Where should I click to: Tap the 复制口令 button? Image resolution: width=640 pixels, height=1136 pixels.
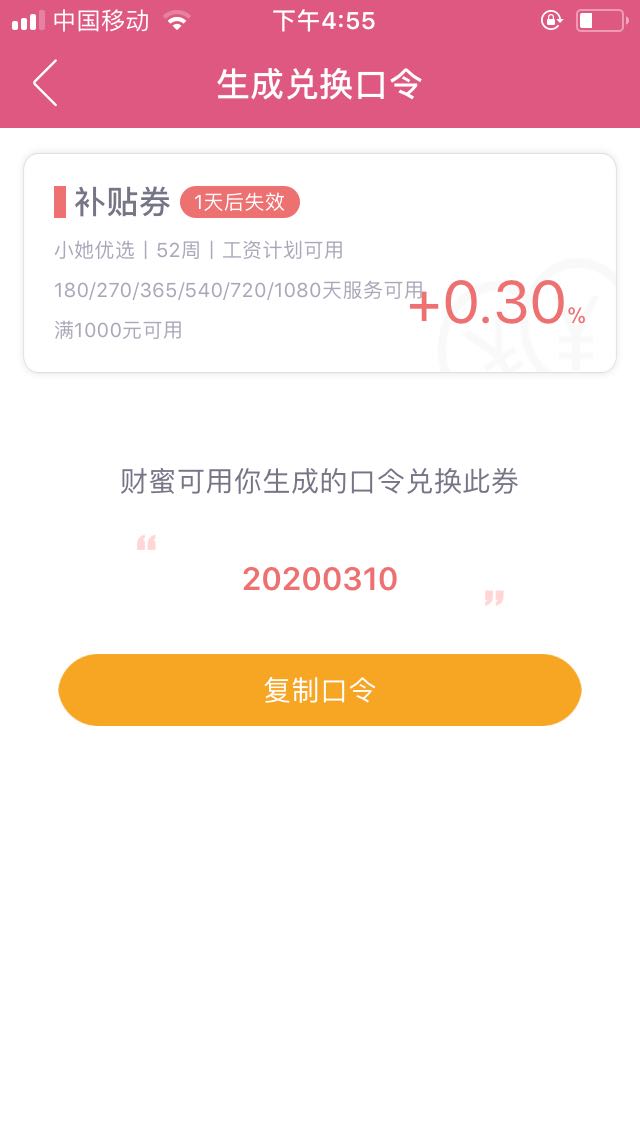pos(320,690)
